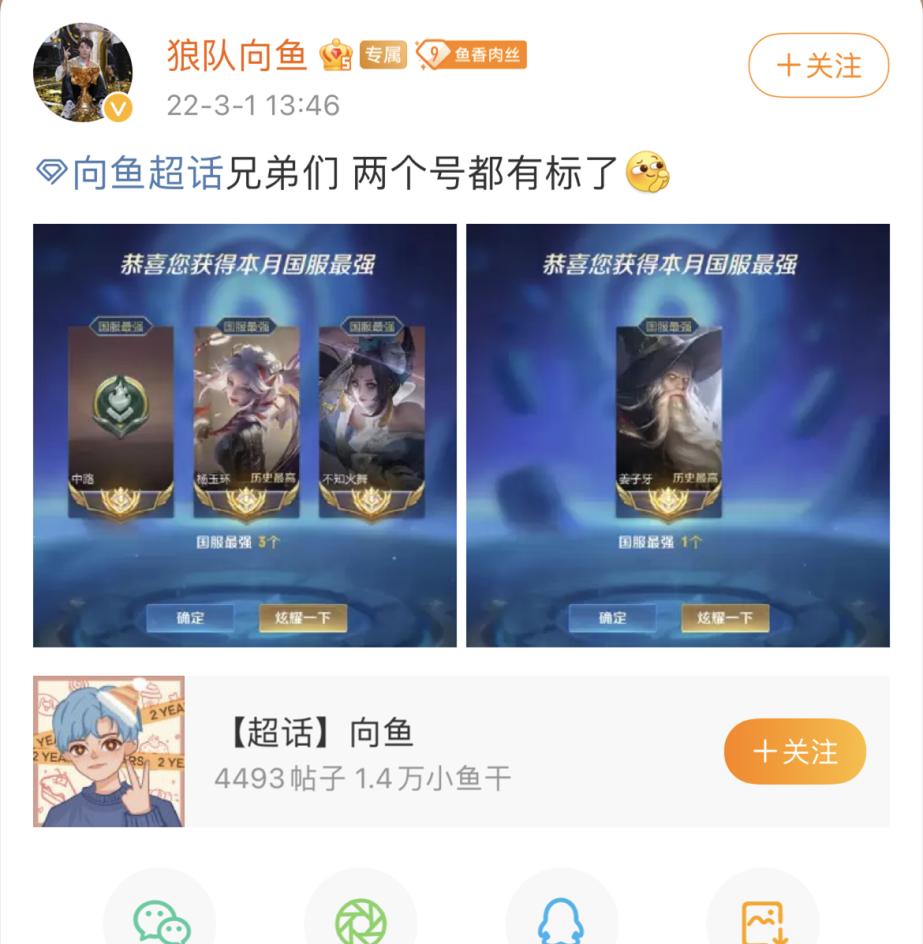Open 狼队向鱼's profile avatar
Image resolution: width=923 pixels, height=944 pixels.
tap(83, 73)
